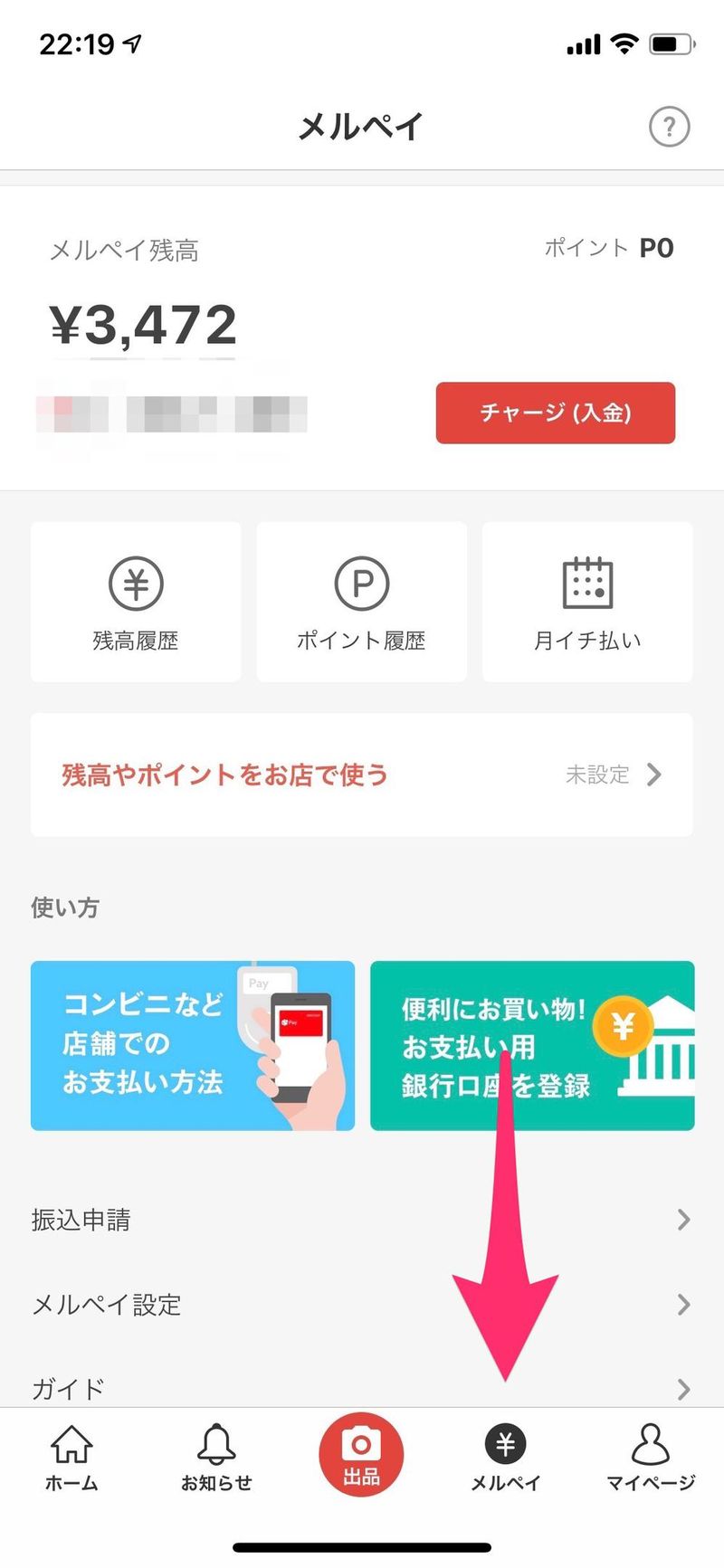Switch to the マイページ tab
Image resolution: width=724 pixels, height=1568 pixels.
tap(650, 1458)
